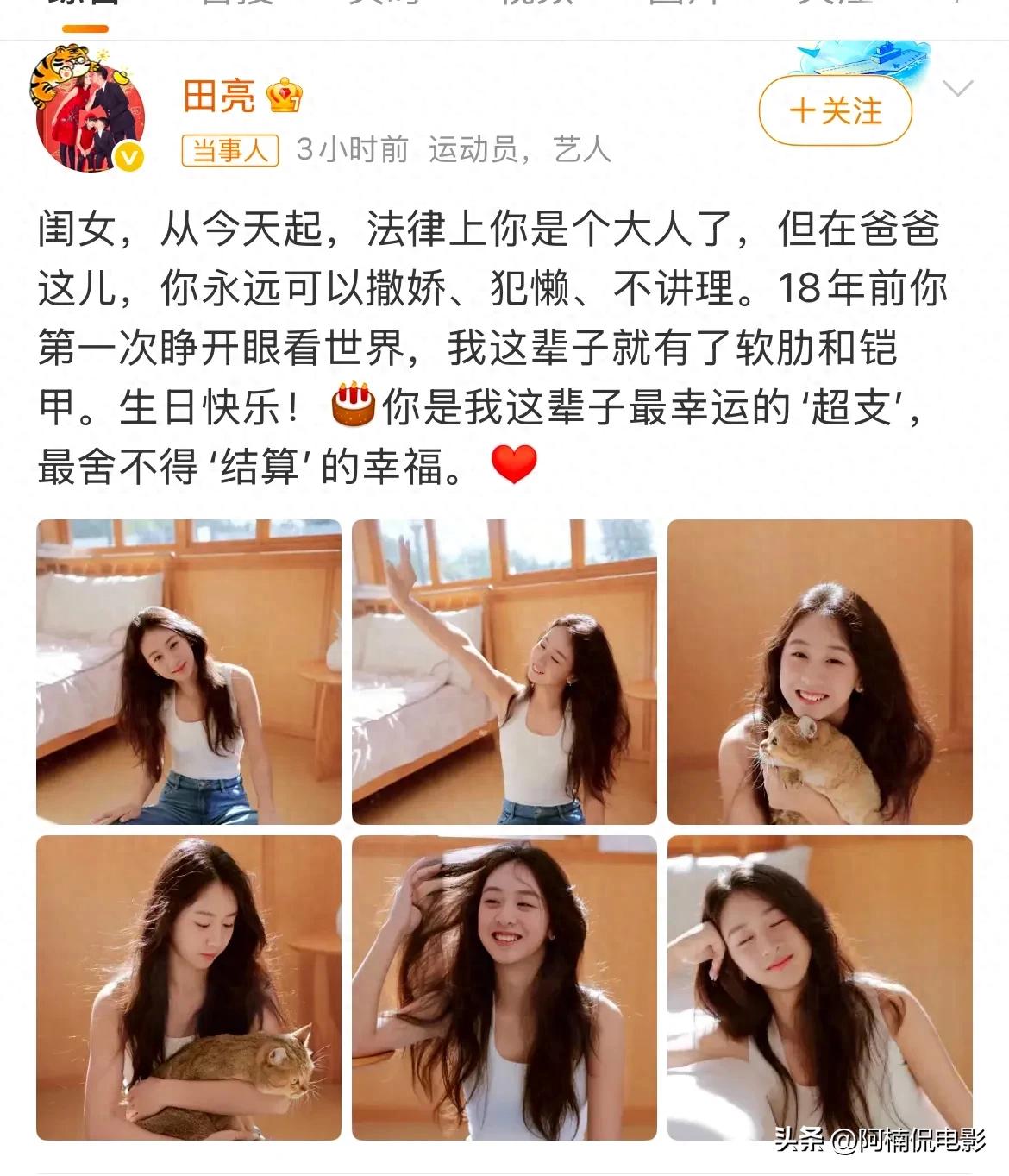
Task: Follow the account with +关注 button
Action: [835, 111]
